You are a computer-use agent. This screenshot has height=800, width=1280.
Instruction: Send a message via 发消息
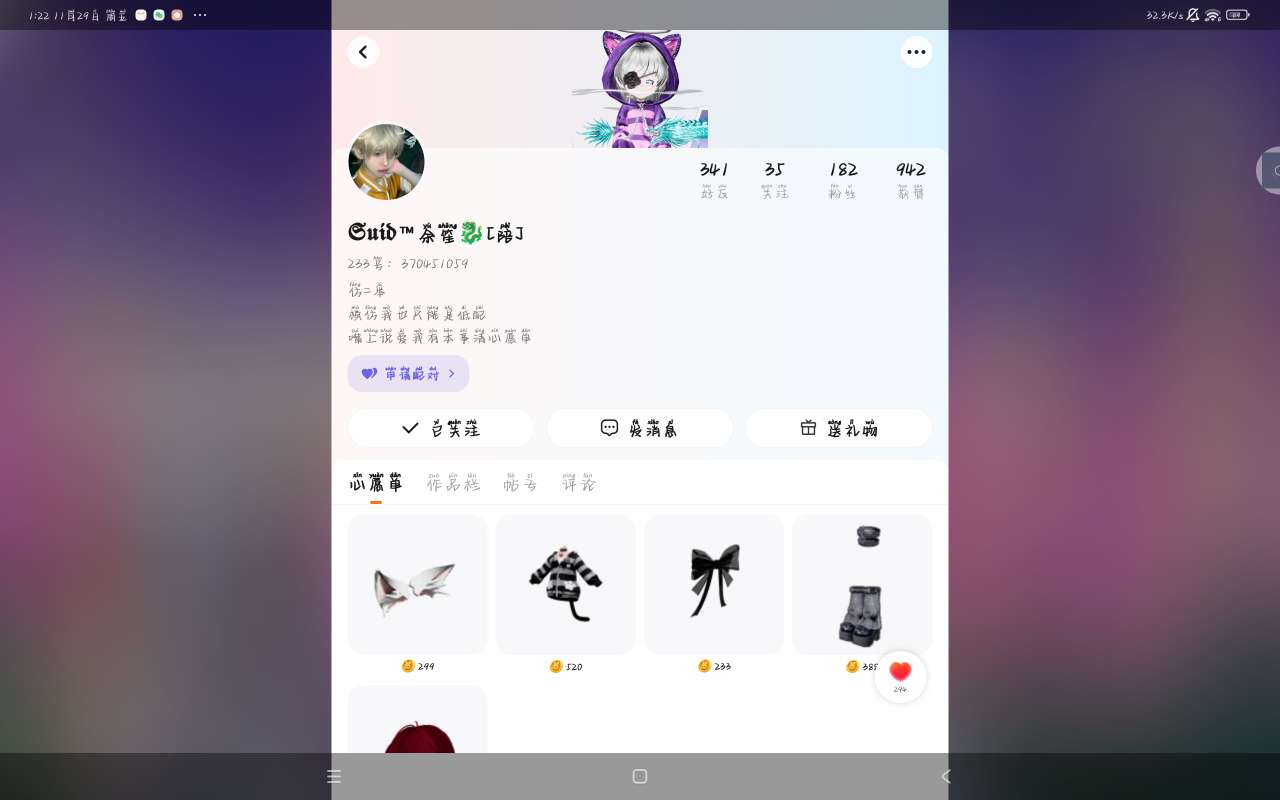coord(640,428)
